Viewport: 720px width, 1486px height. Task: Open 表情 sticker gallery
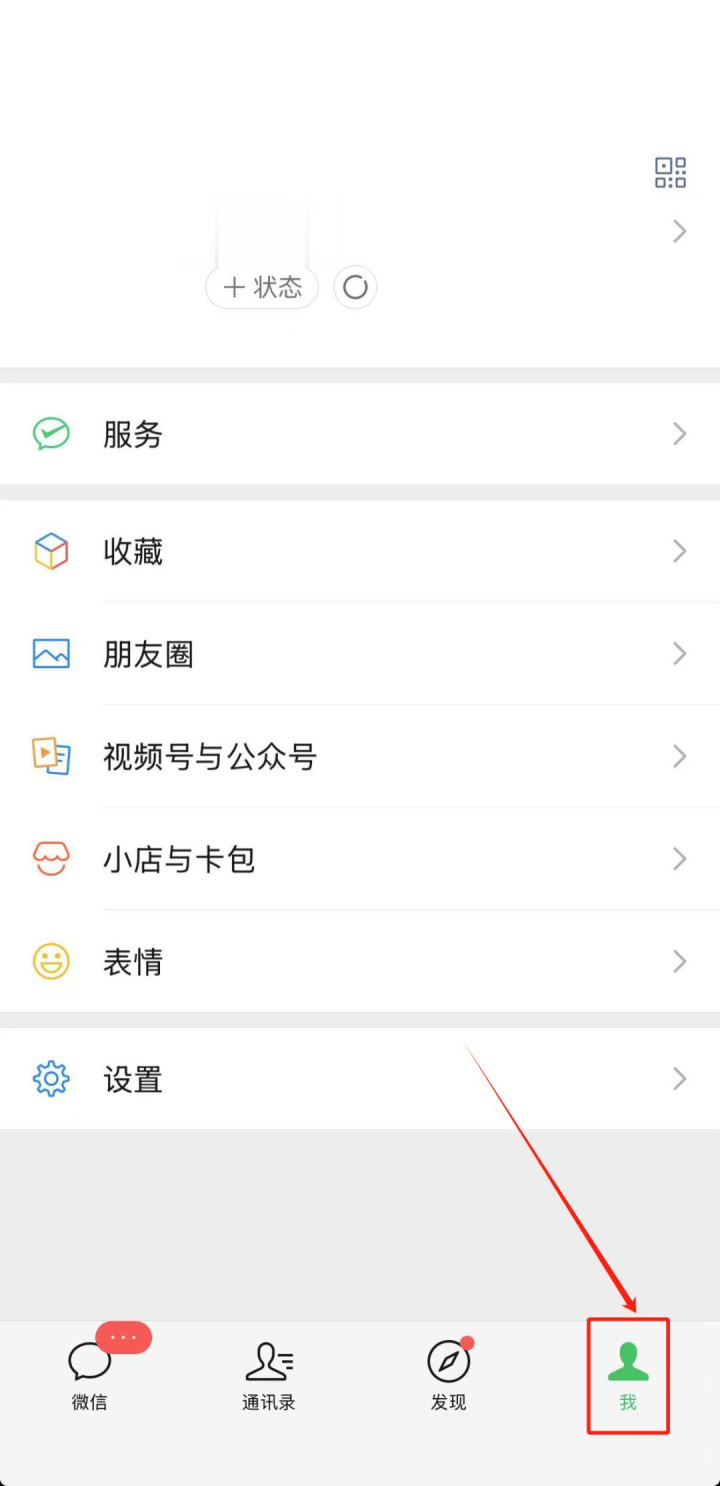tap(360, 962)
